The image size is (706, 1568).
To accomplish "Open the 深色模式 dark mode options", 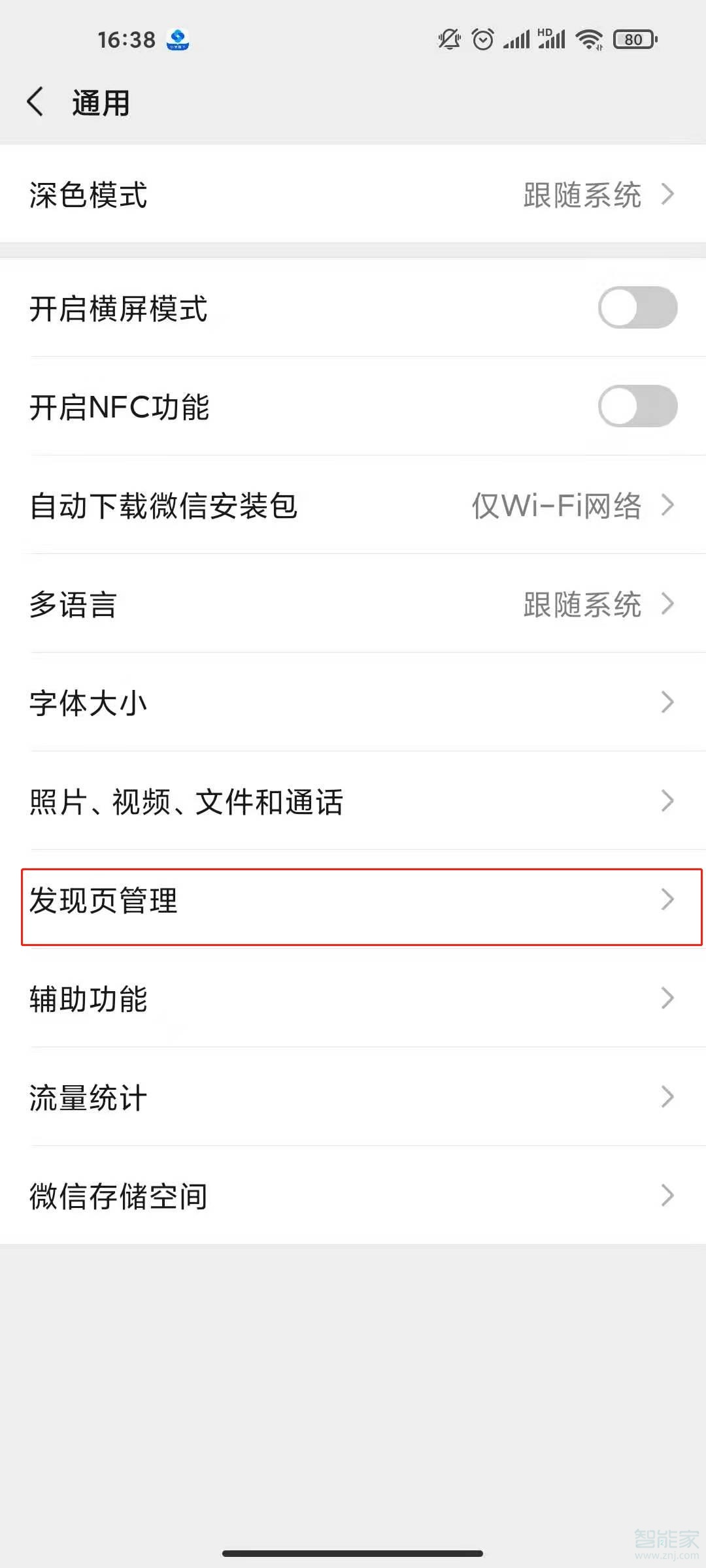I will [353, 195].
